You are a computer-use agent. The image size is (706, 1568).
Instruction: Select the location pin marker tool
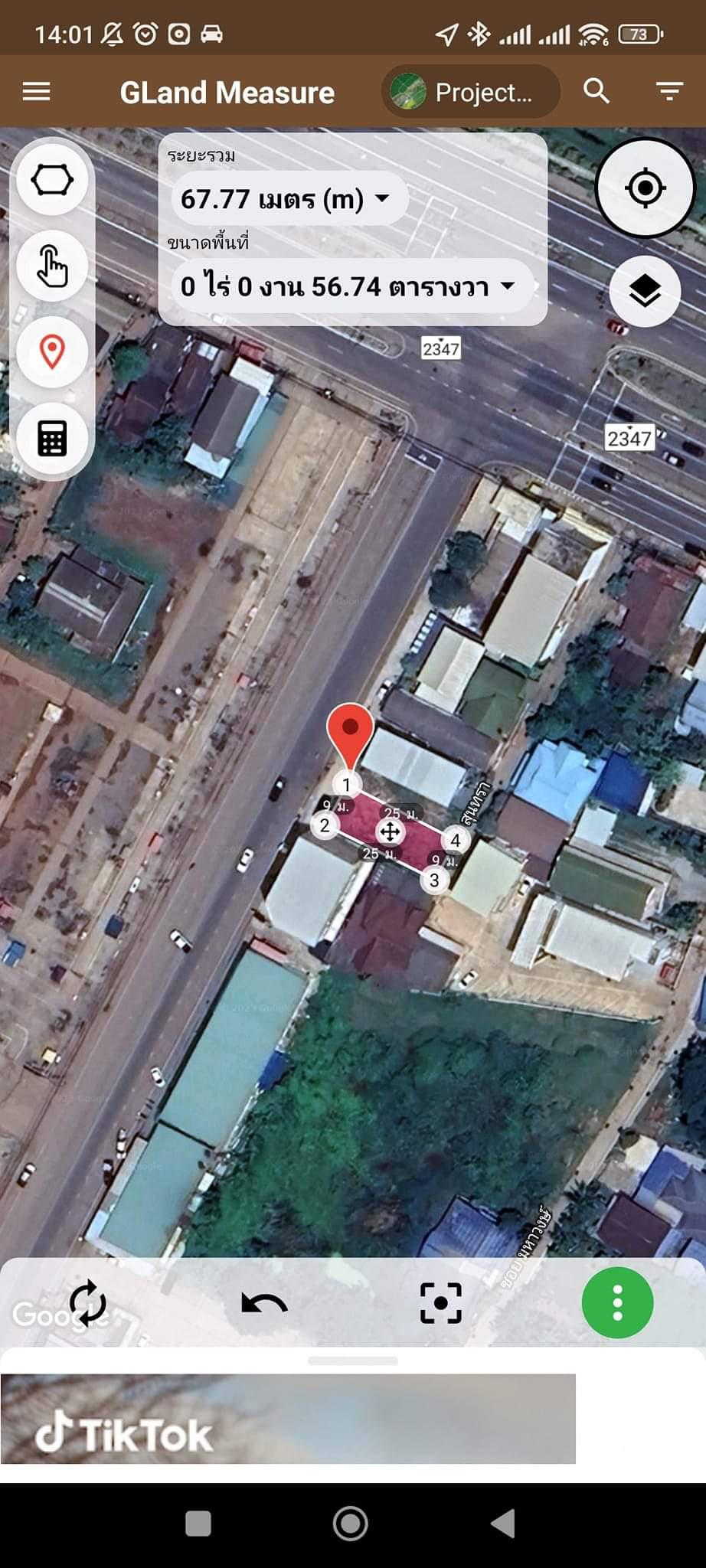coord(52,352)
